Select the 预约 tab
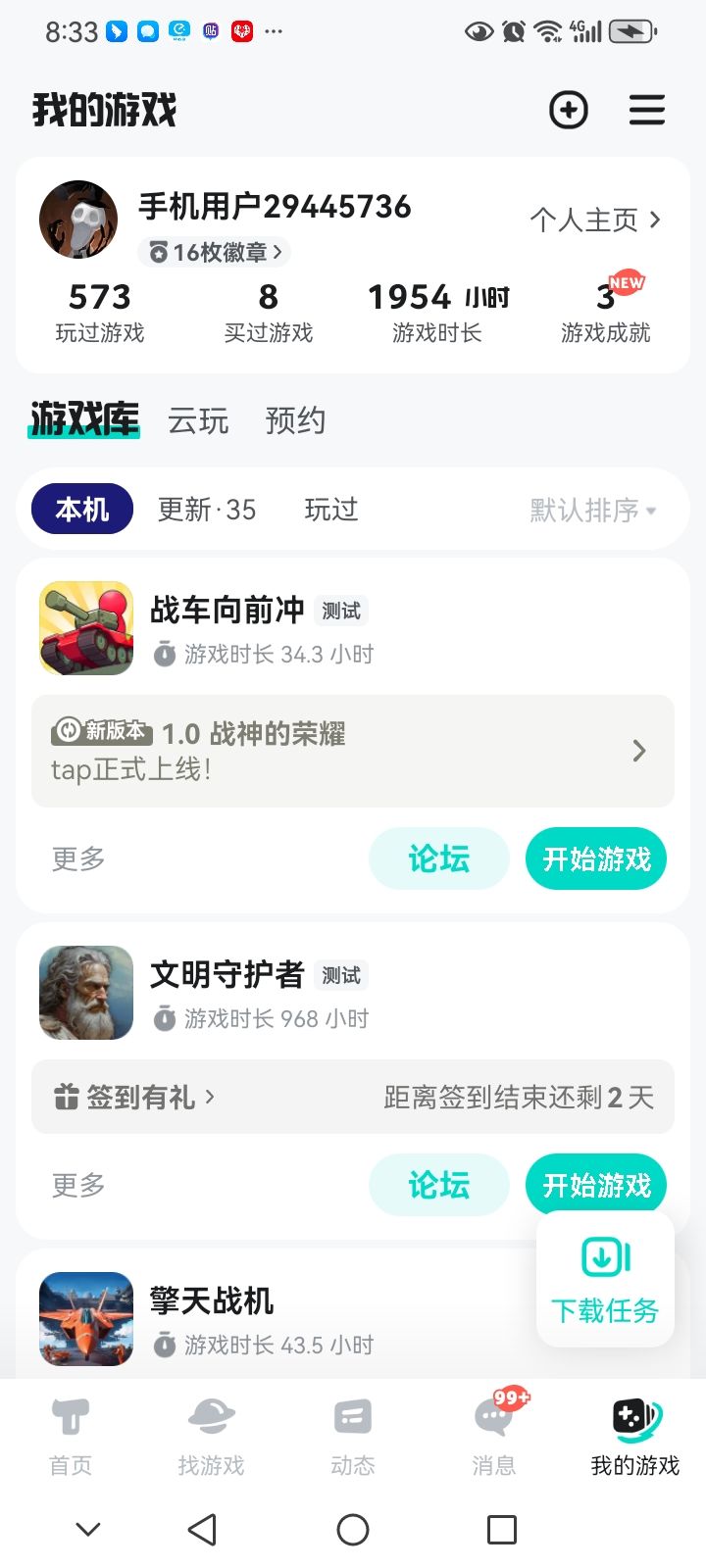This screenshot has height=1568, width=706. pyautogui.click(x=295, y=420)
